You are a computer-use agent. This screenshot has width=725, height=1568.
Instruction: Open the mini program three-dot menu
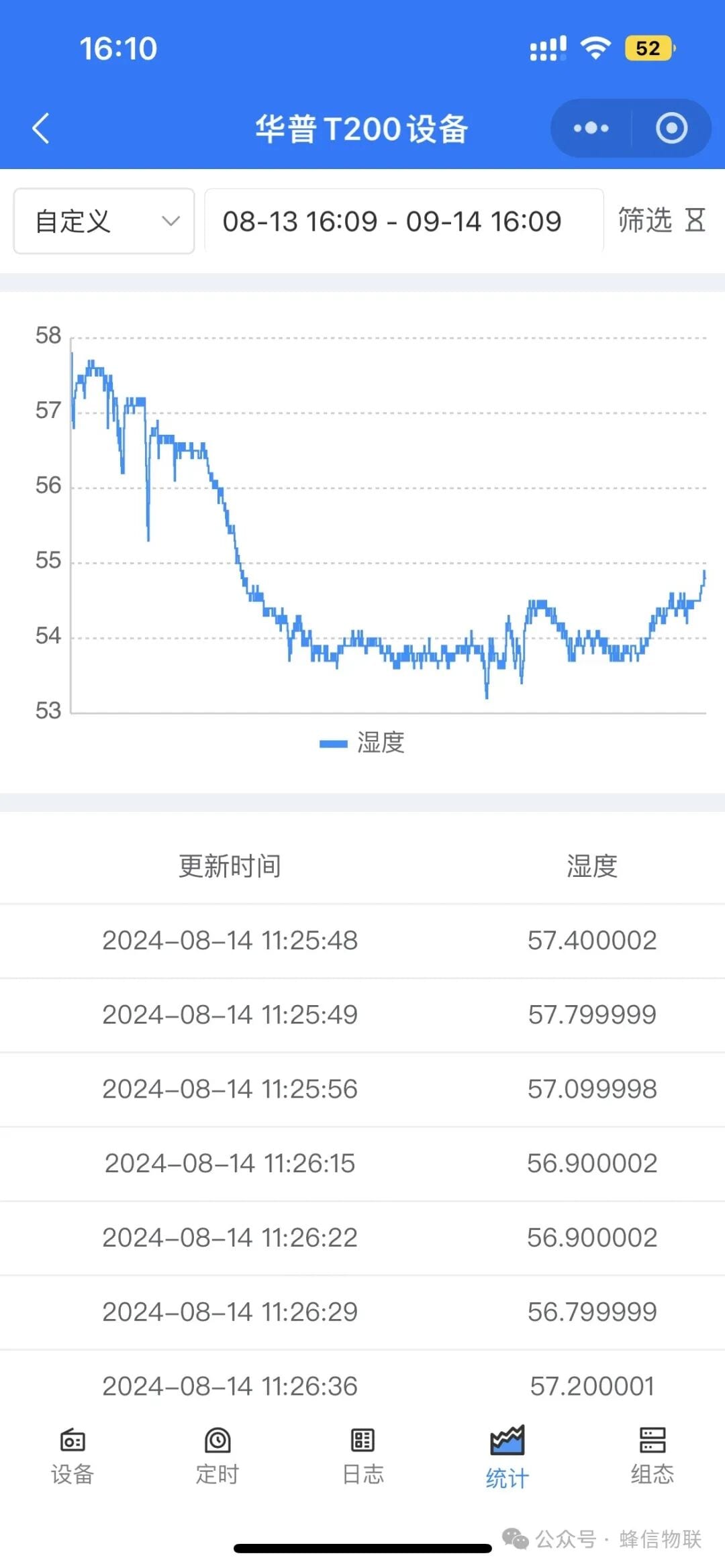click(x=591, y=128)
